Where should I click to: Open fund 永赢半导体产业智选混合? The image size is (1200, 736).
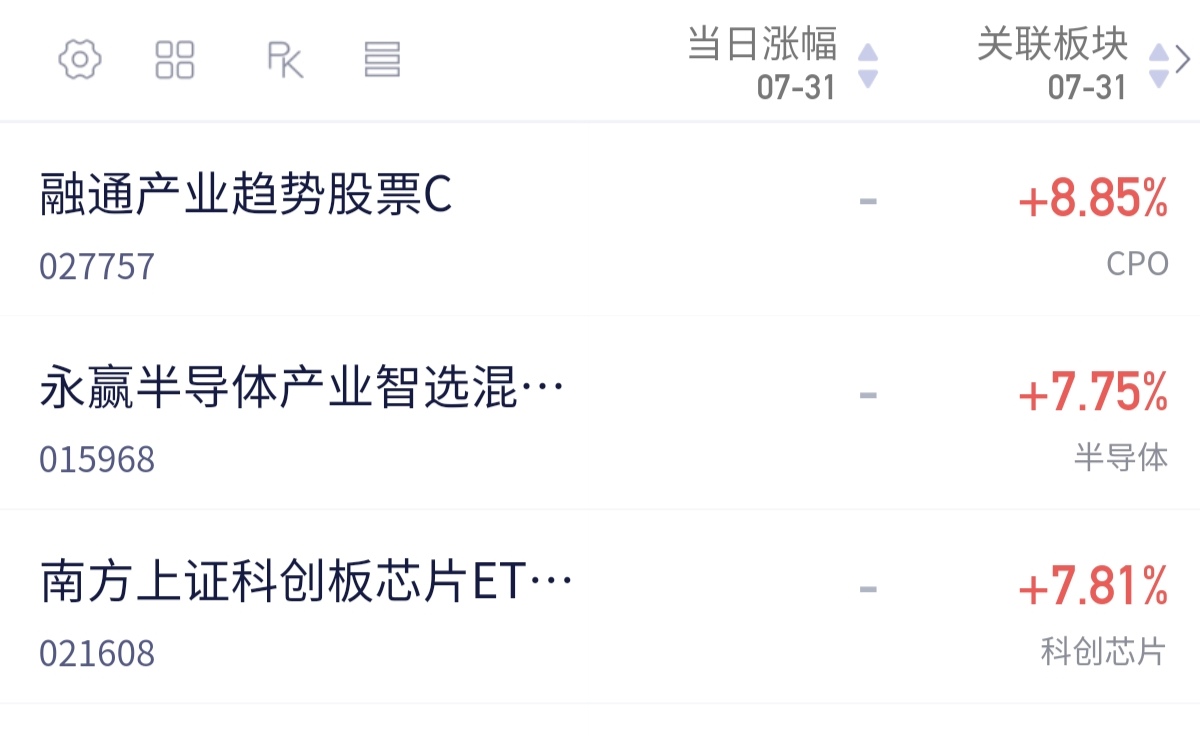pos(600,413)
